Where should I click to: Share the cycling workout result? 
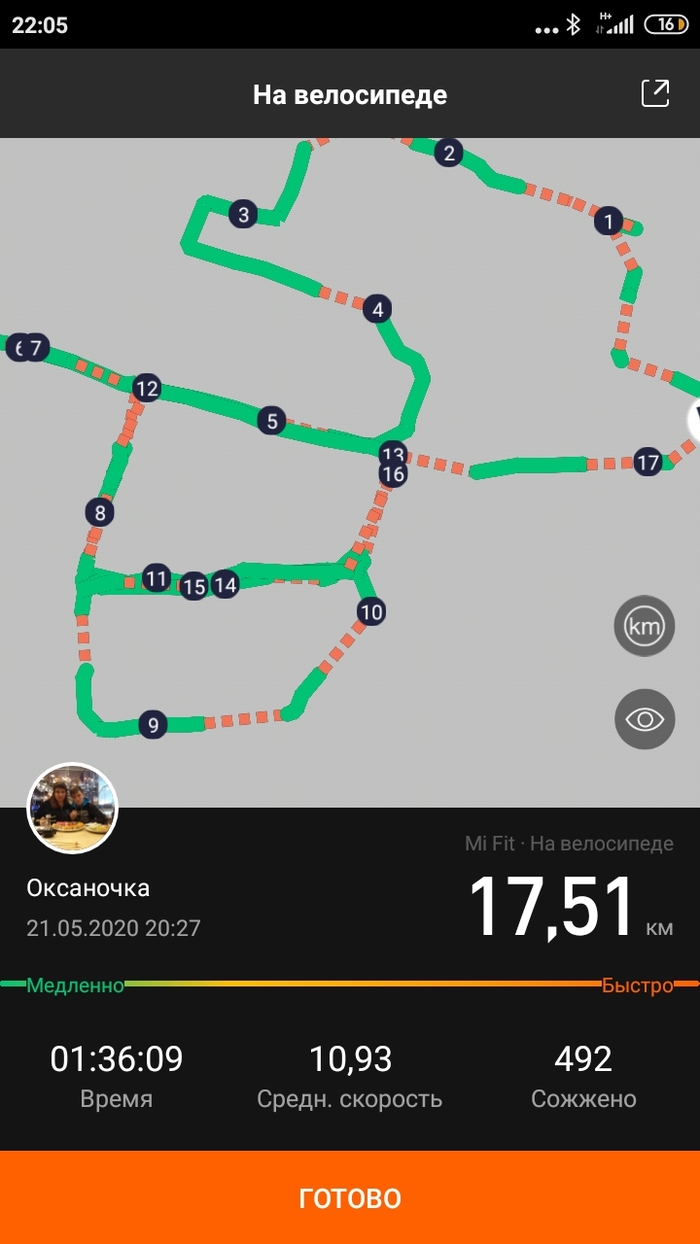coord(655,94)
